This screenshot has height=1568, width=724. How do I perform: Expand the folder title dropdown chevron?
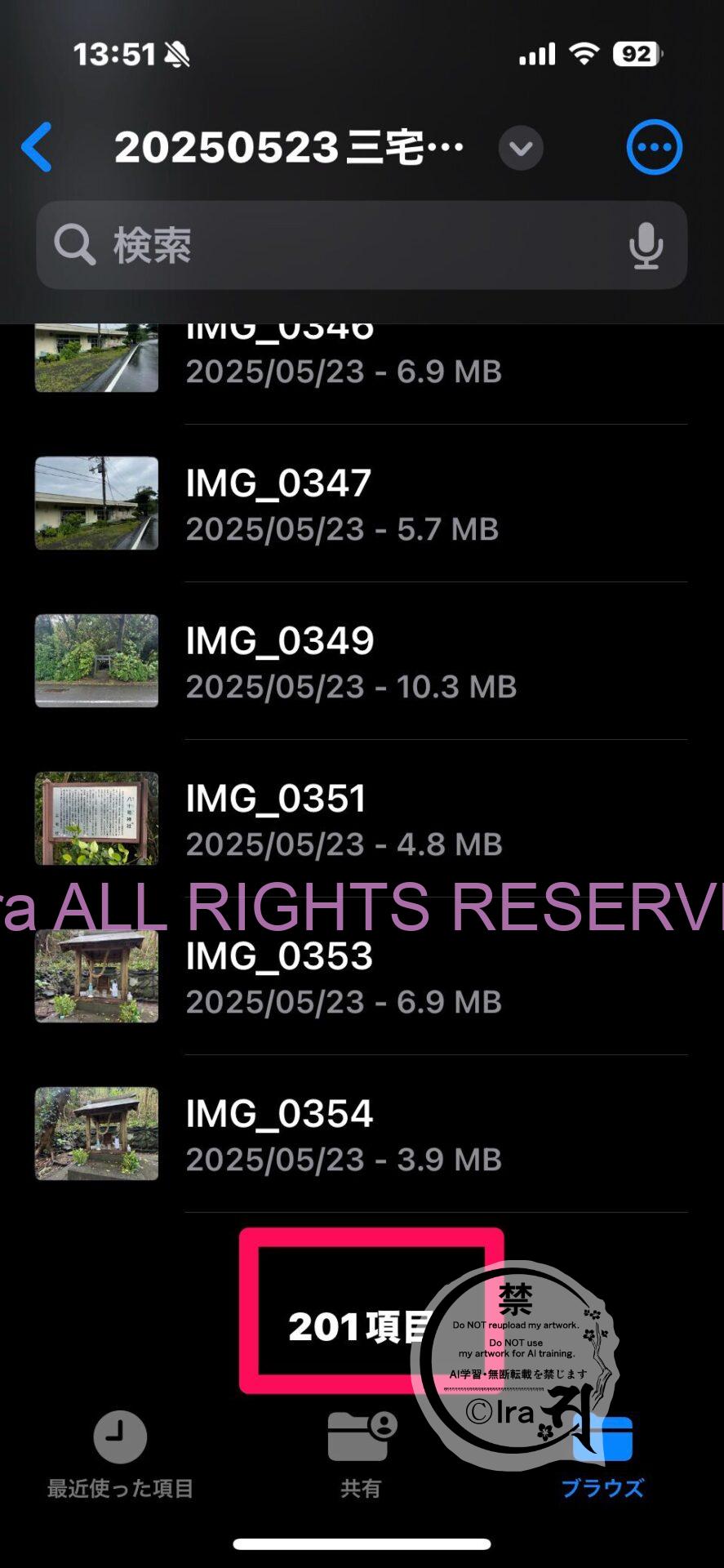521,149
